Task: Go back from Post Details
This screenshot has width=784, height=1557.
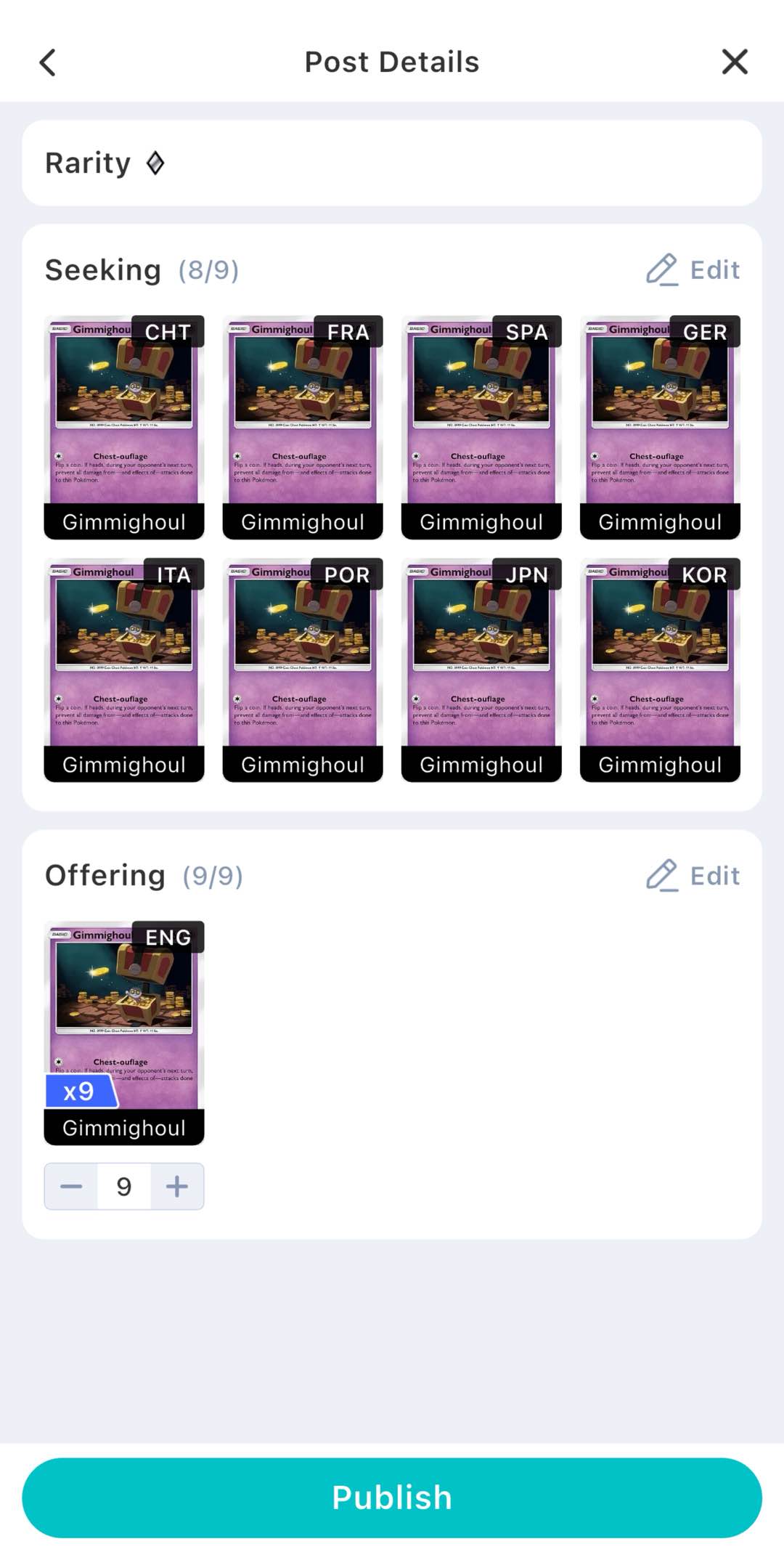Action: (x=47, y=62)
